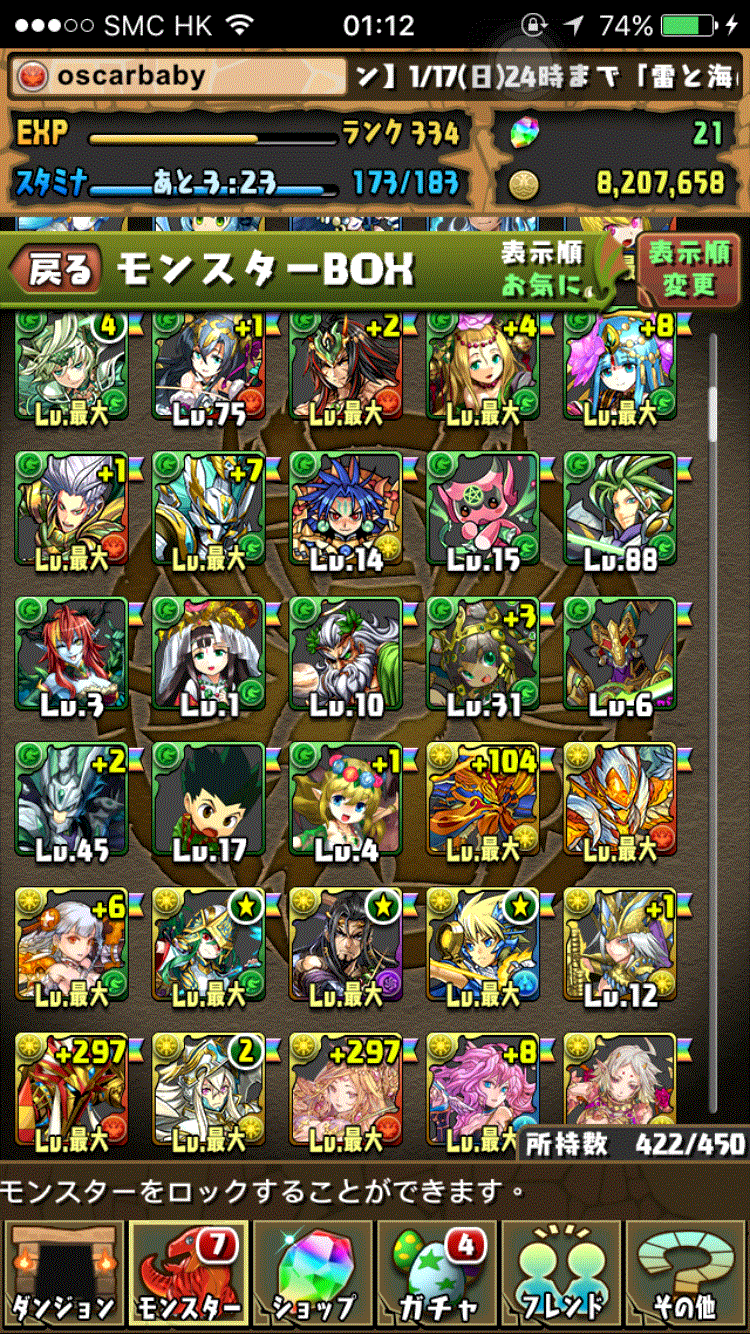
Task: Select the Lv.6 armored monster
Action: tap(620, 658)
